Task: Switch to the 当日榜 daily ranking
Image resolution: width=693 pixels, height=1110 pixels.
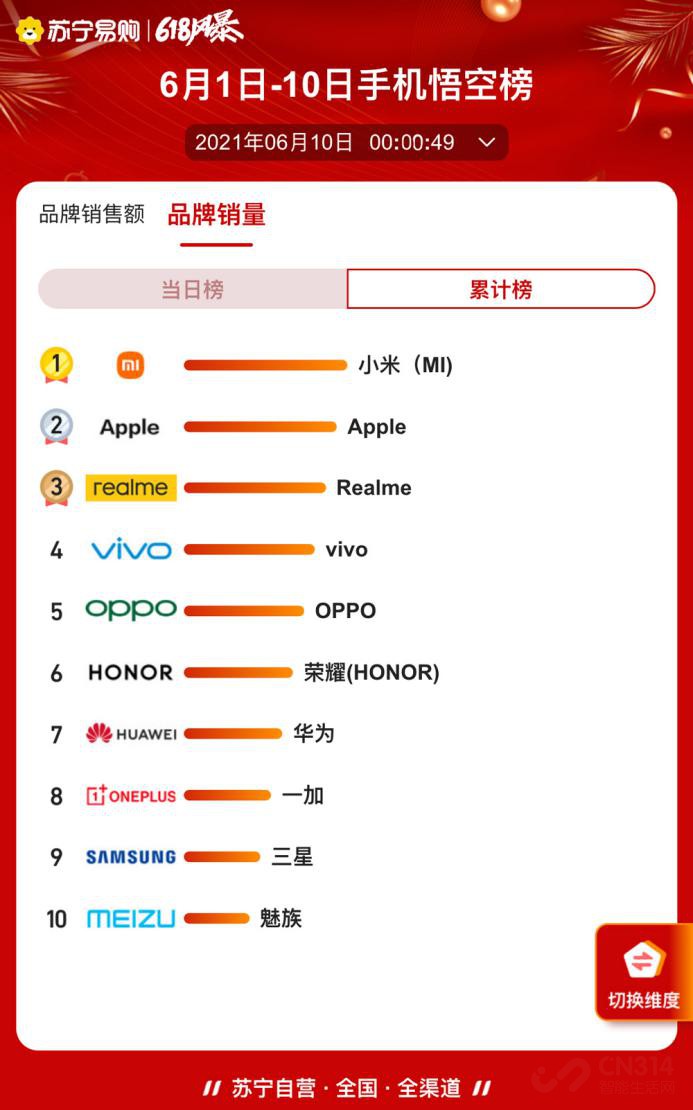Action: 193,290
